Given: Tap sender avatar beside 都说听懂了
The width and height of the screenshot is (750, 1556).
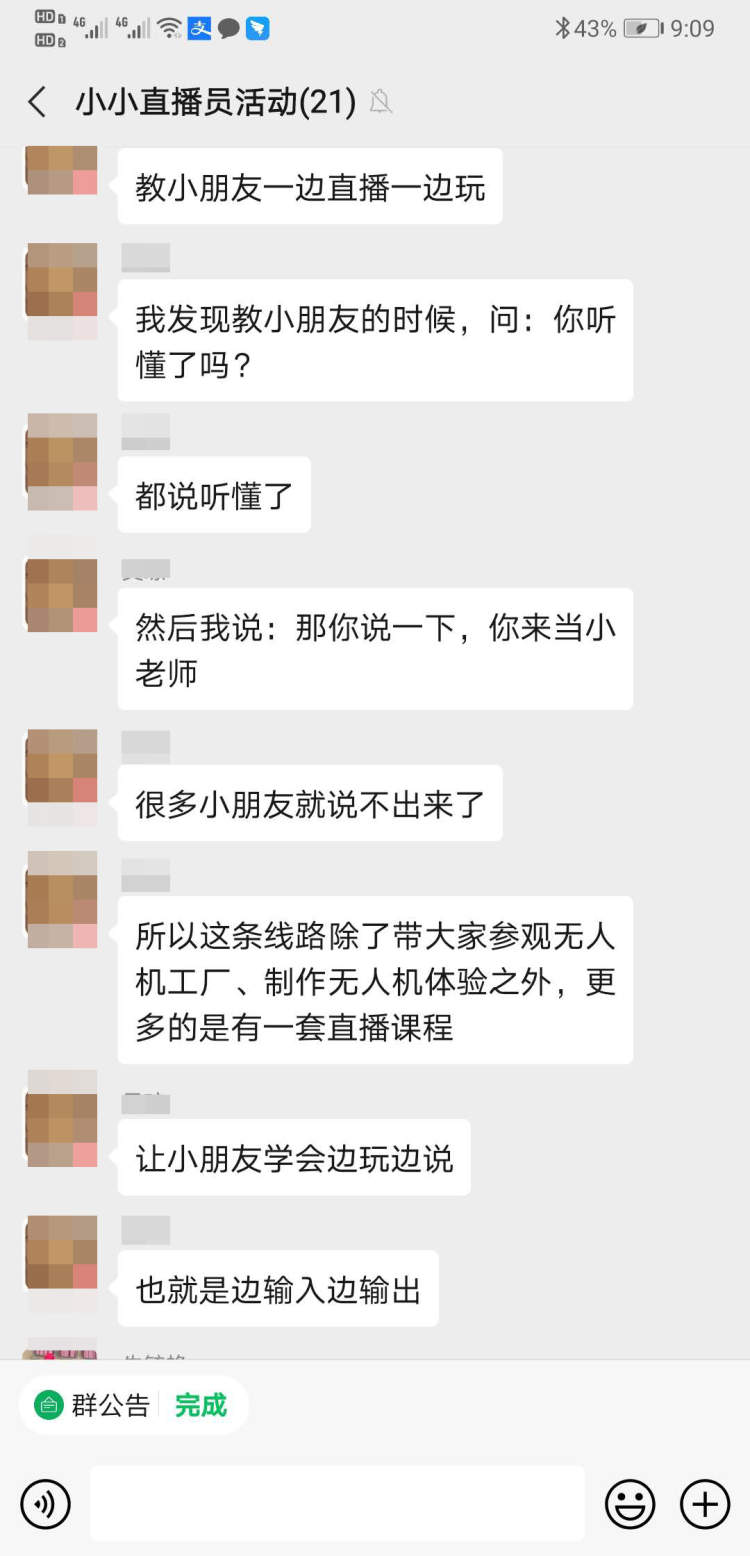Looking at the screenshot, I should 62,462.
